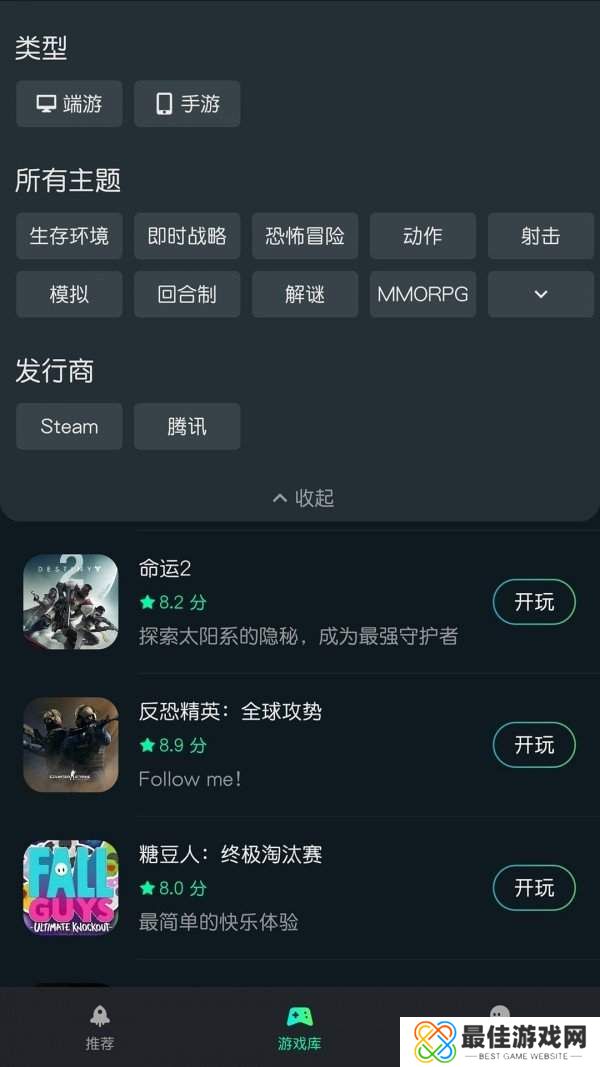Choose the 恐怖冒险 theme chip
Screen dimensions: 600x1067
[x=305, y=236]
